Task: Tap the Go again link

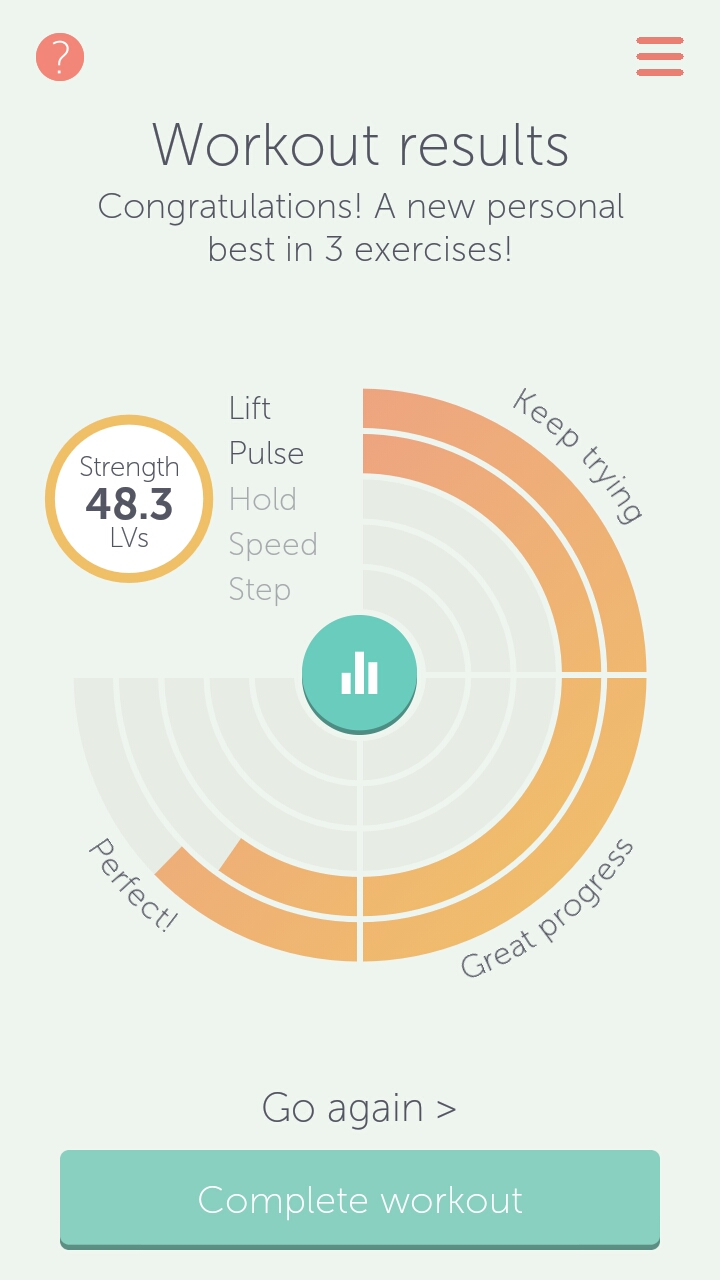Action: (359, 1108)
